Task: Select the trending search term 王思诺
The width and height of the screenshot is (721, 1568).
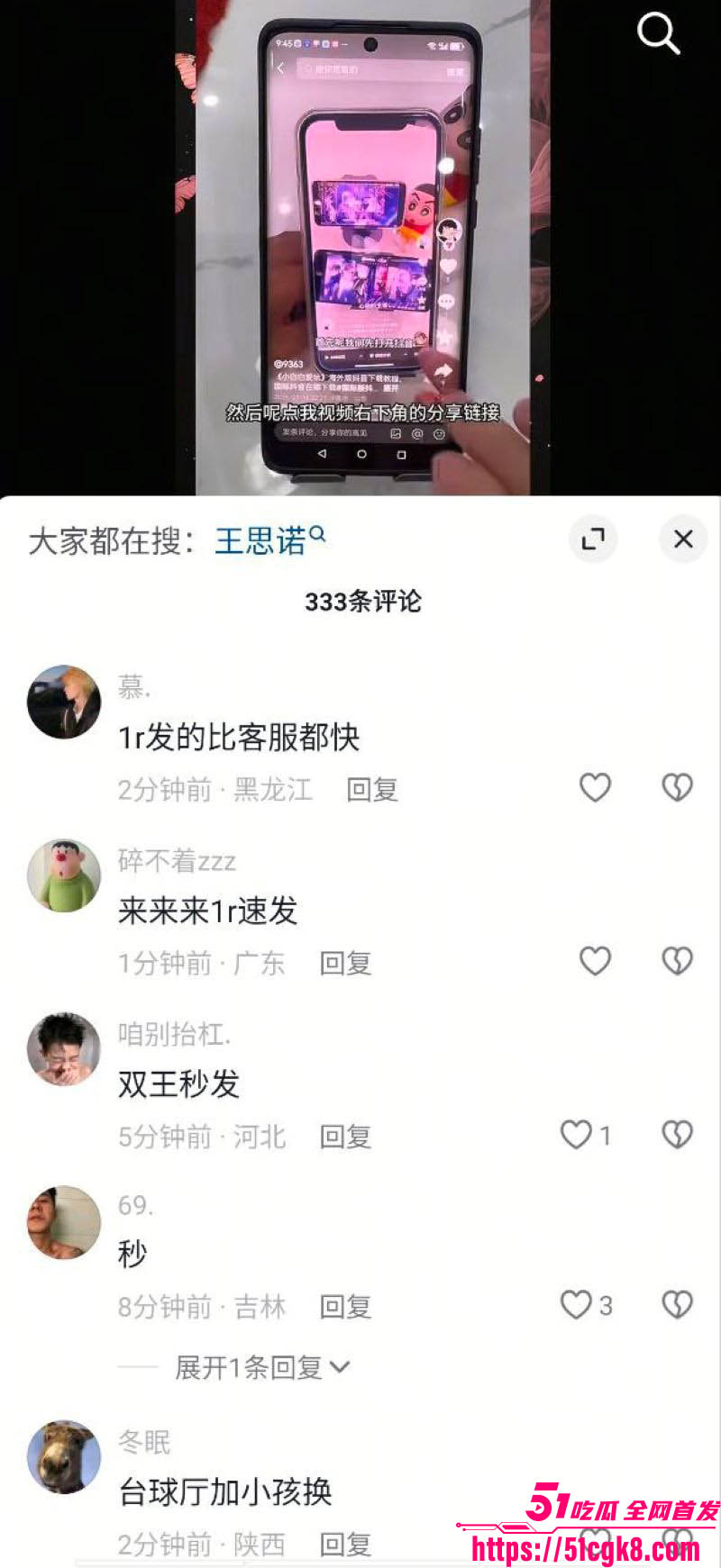Action: tap(260, 538)
